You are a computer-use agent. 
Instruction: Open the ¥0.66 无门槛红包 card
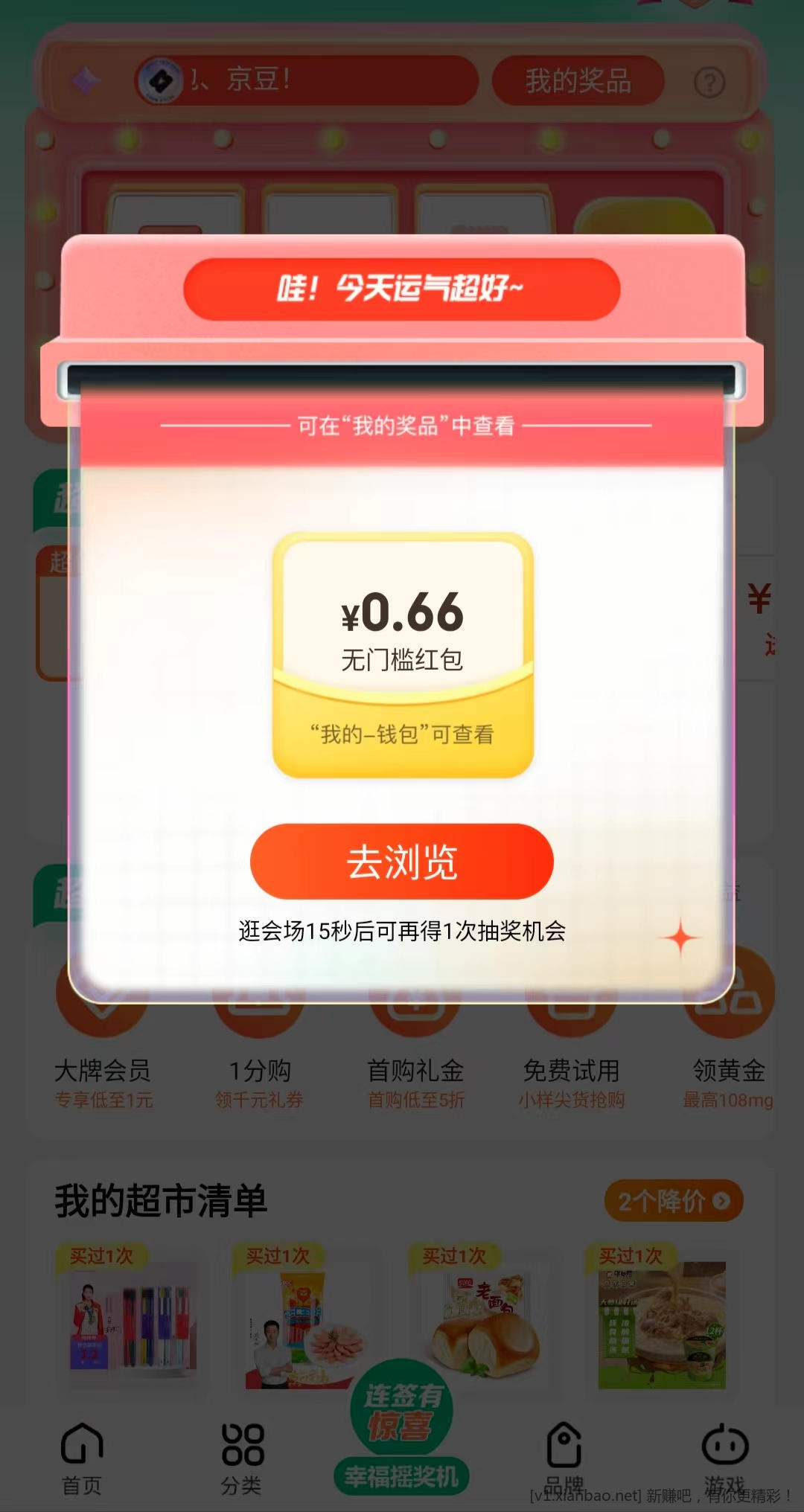403,655
